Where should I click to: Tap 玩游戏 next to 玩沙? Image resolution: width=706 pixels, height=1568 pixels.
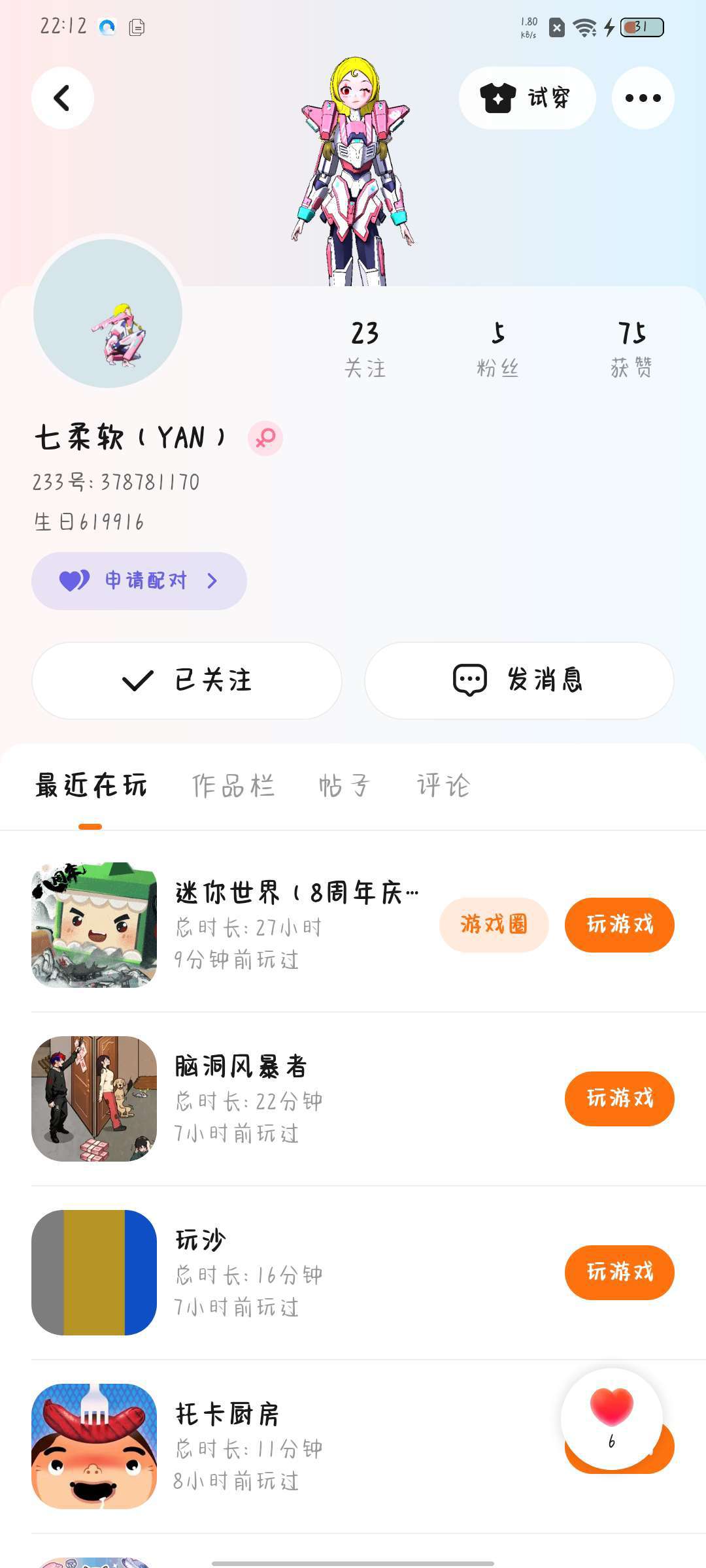coord(619,1272)
